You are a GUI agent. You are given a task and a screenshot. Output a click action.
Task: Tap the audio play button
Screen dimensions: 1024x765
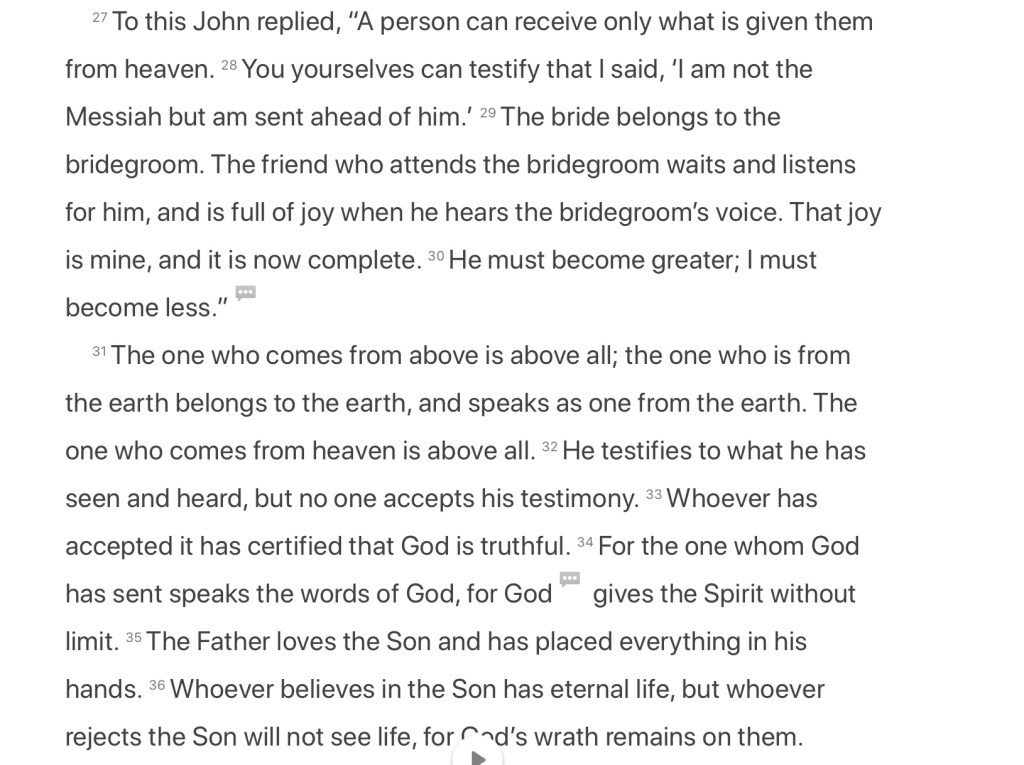tap(478, 755)
